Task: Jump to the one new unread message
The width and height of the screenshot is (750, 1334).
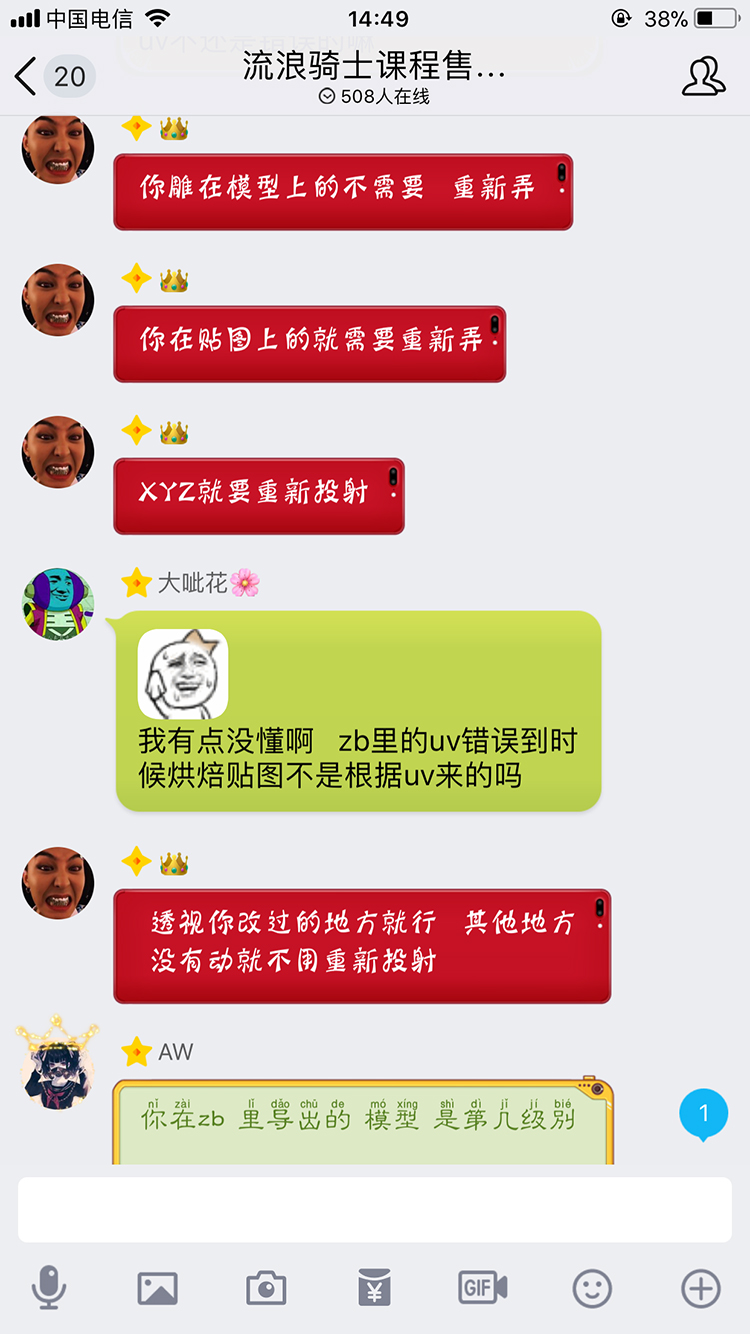Action: [x=704, y=1114]
